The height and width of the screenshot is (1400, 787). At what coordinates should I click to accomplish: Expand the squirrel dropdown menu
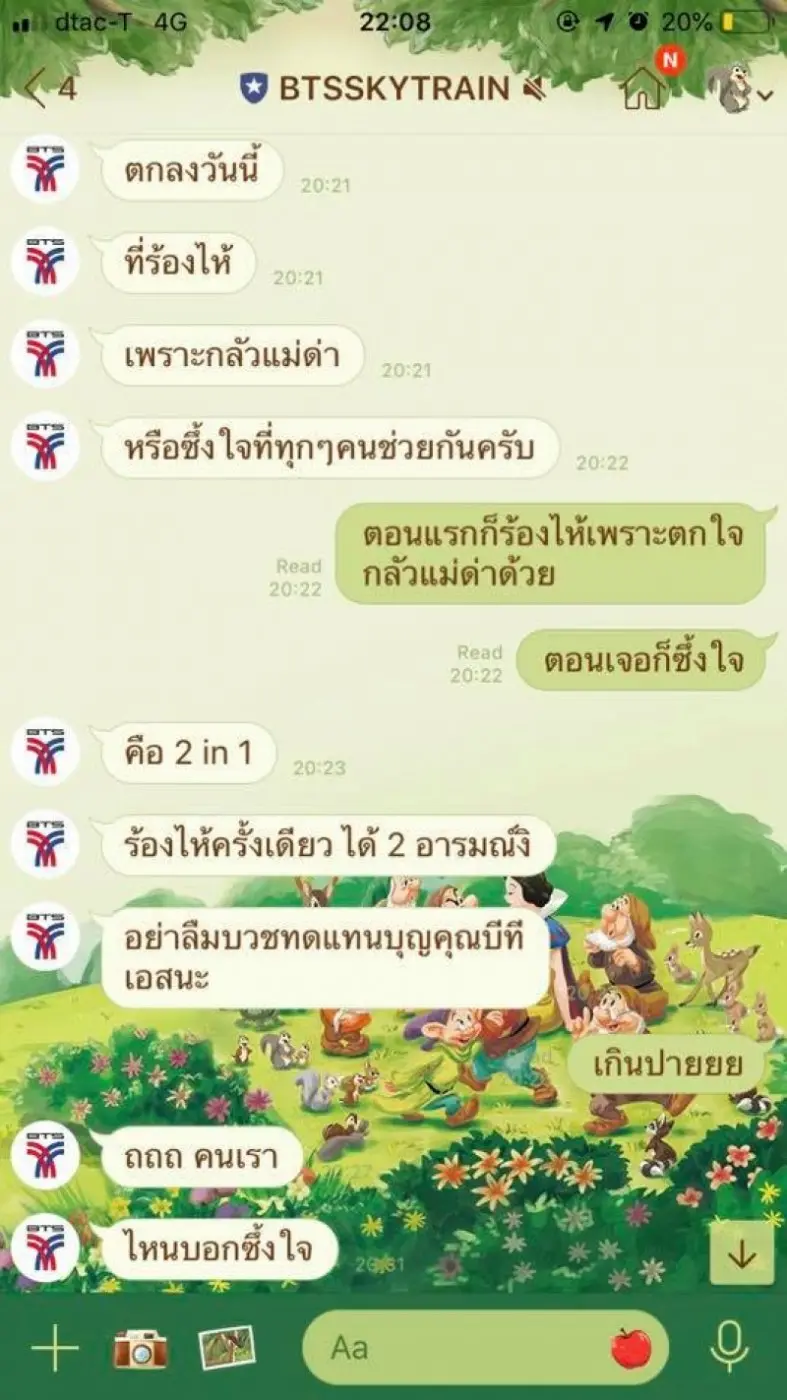tap(742, 90)
